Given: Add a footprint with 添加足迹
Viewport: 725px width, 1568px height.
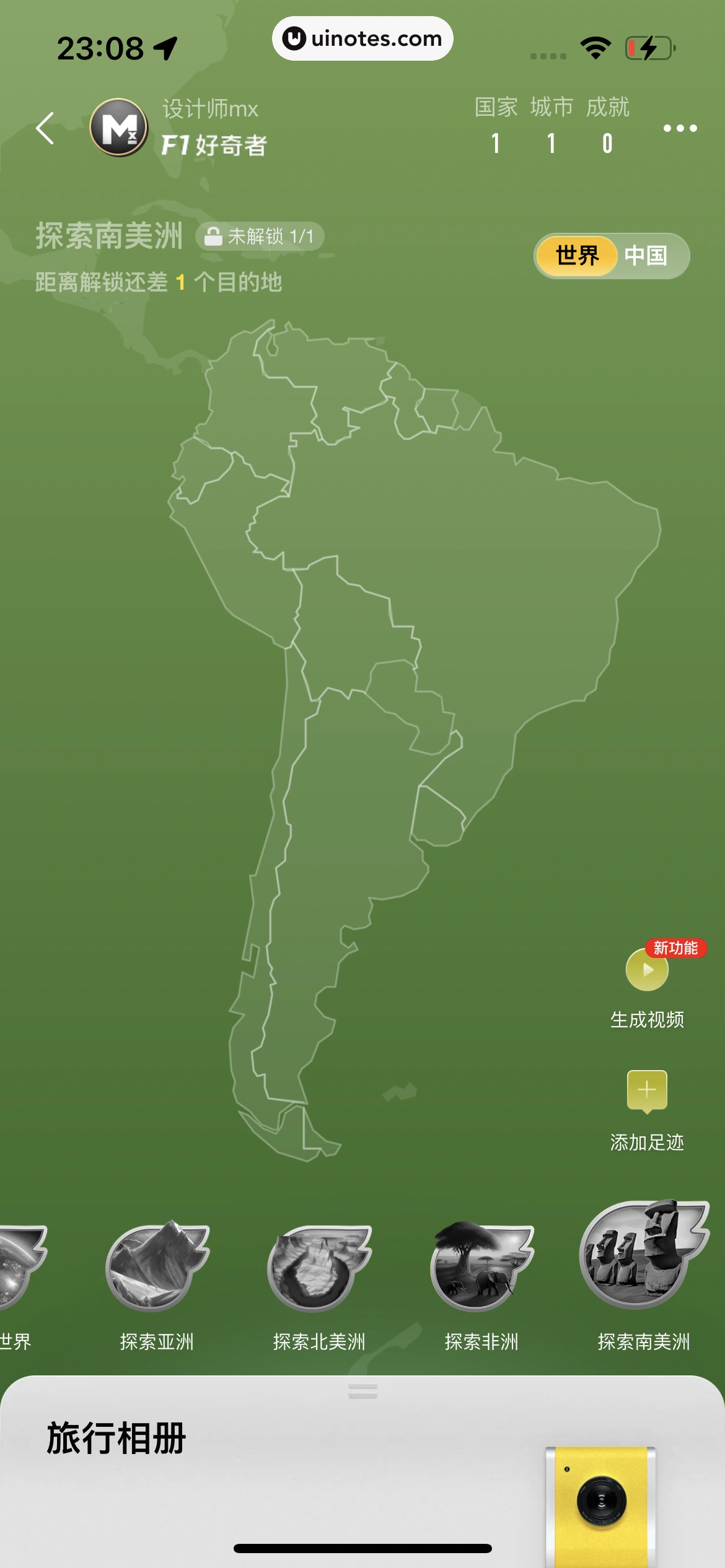Looking at the screenshot, I should tap(647, 1090).
